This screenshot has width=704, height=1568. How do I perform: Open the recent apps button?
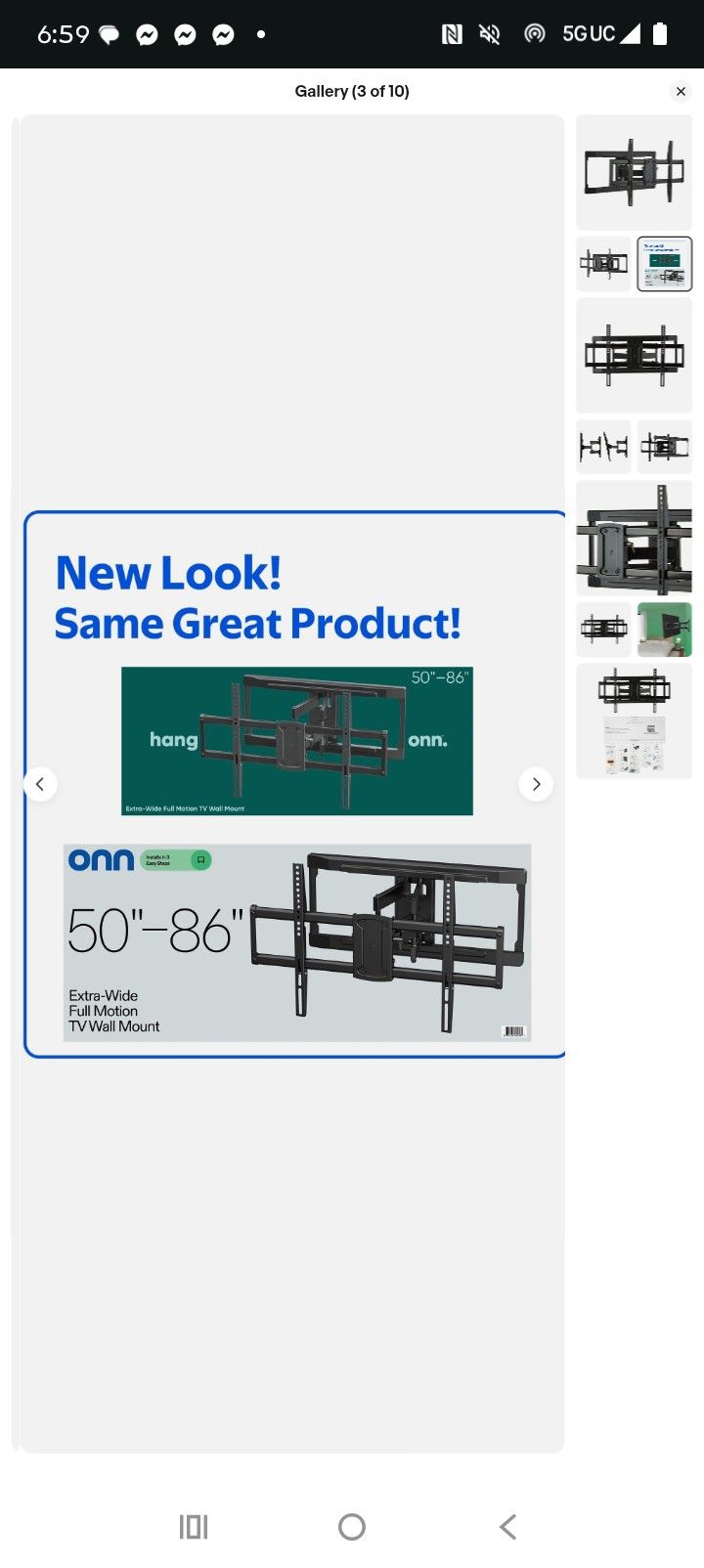tap(193, 1525)
